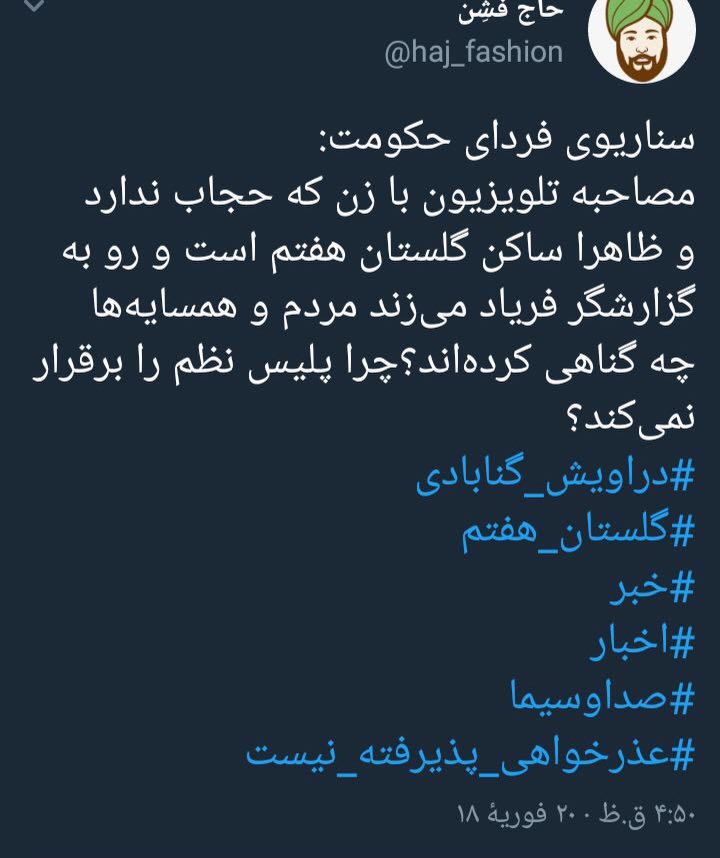Open the @haj_fashion handle
Screen dimensions: 720x858
click(473, 52)
